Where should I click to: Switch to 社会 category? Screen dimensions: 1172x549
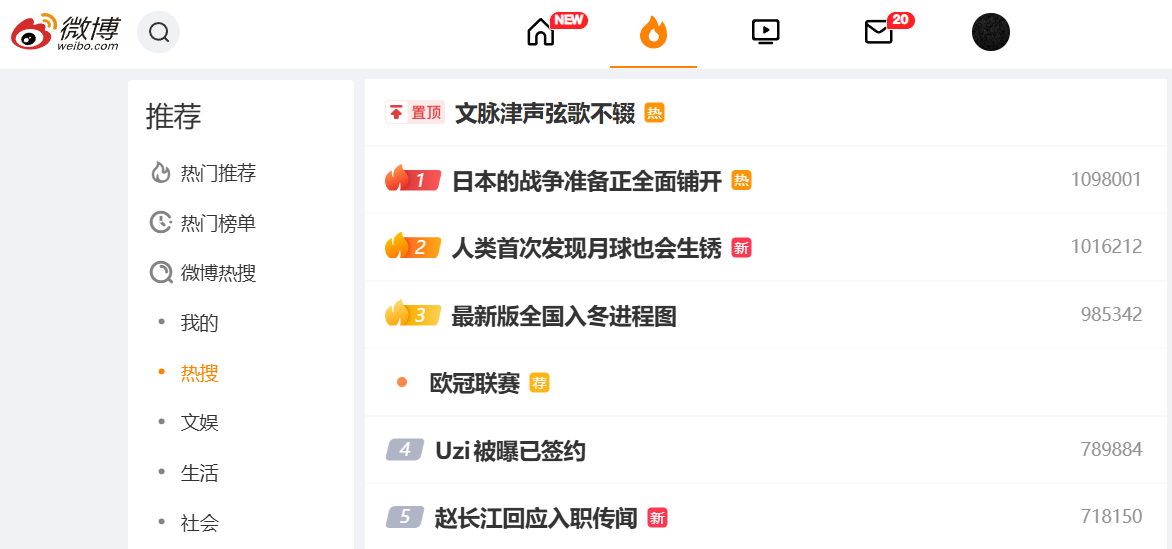click(199, 523)
